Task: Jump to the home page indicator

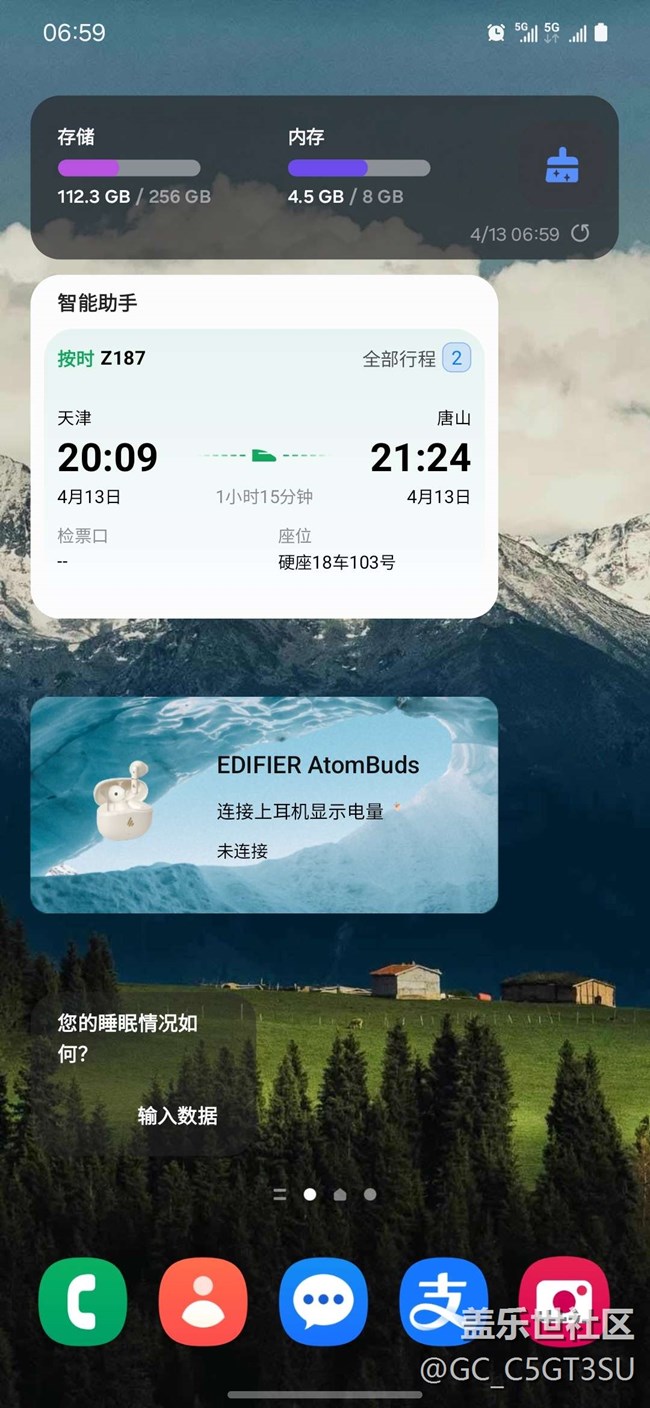Action: tap(340, 1194)
